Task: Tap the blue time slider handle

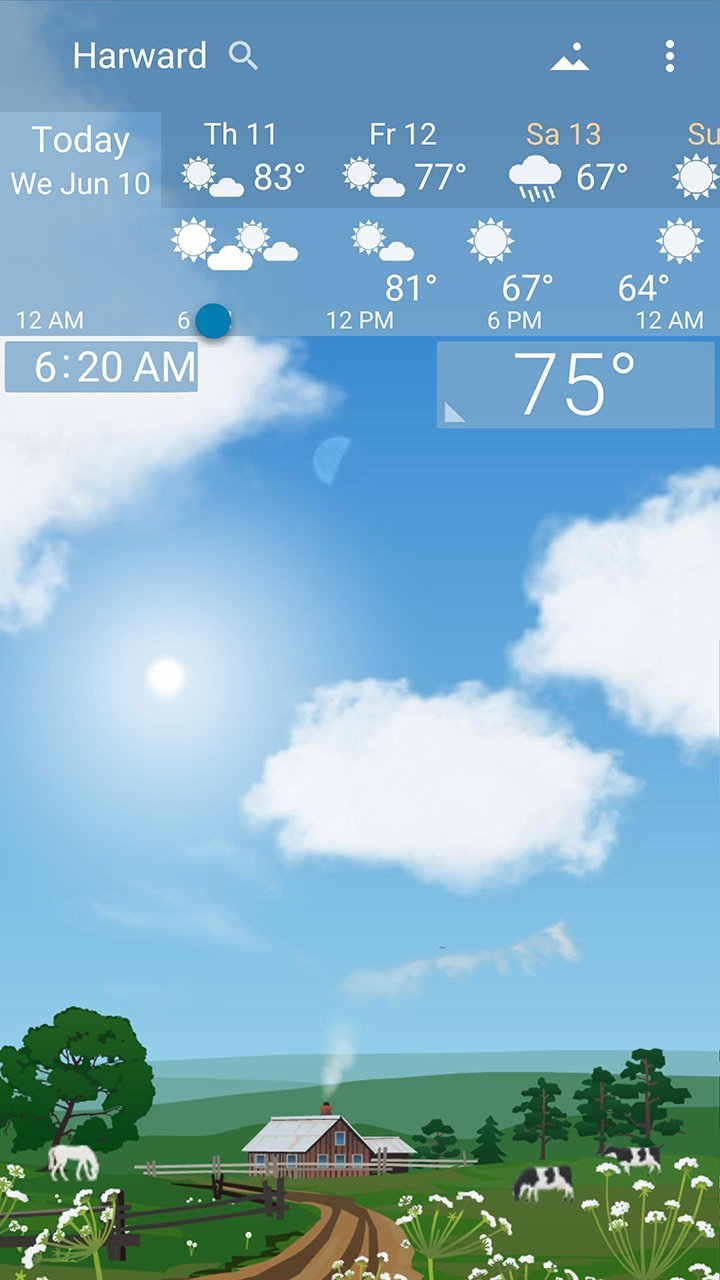Action: (213, 321)
